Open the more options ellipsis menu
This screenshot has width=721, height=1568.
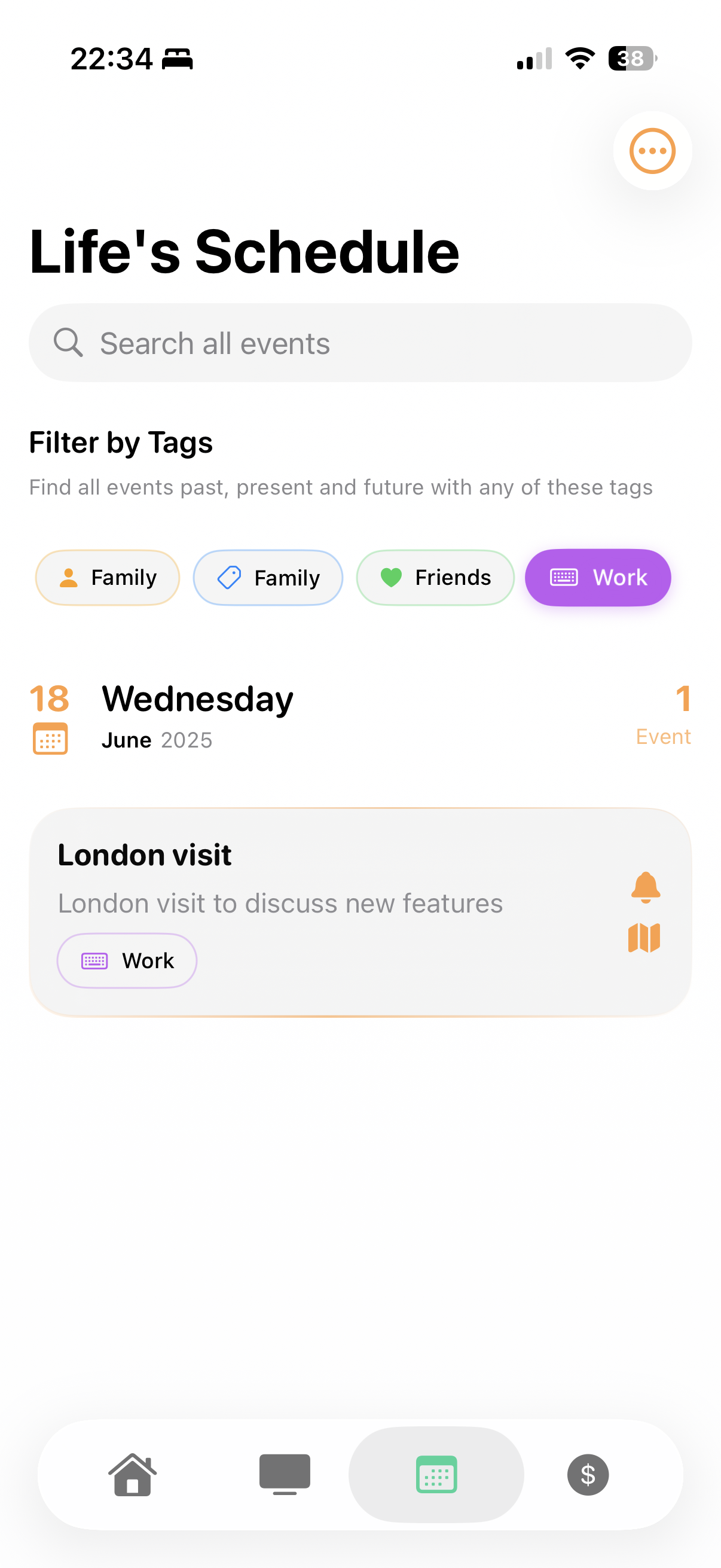point(652,151)
